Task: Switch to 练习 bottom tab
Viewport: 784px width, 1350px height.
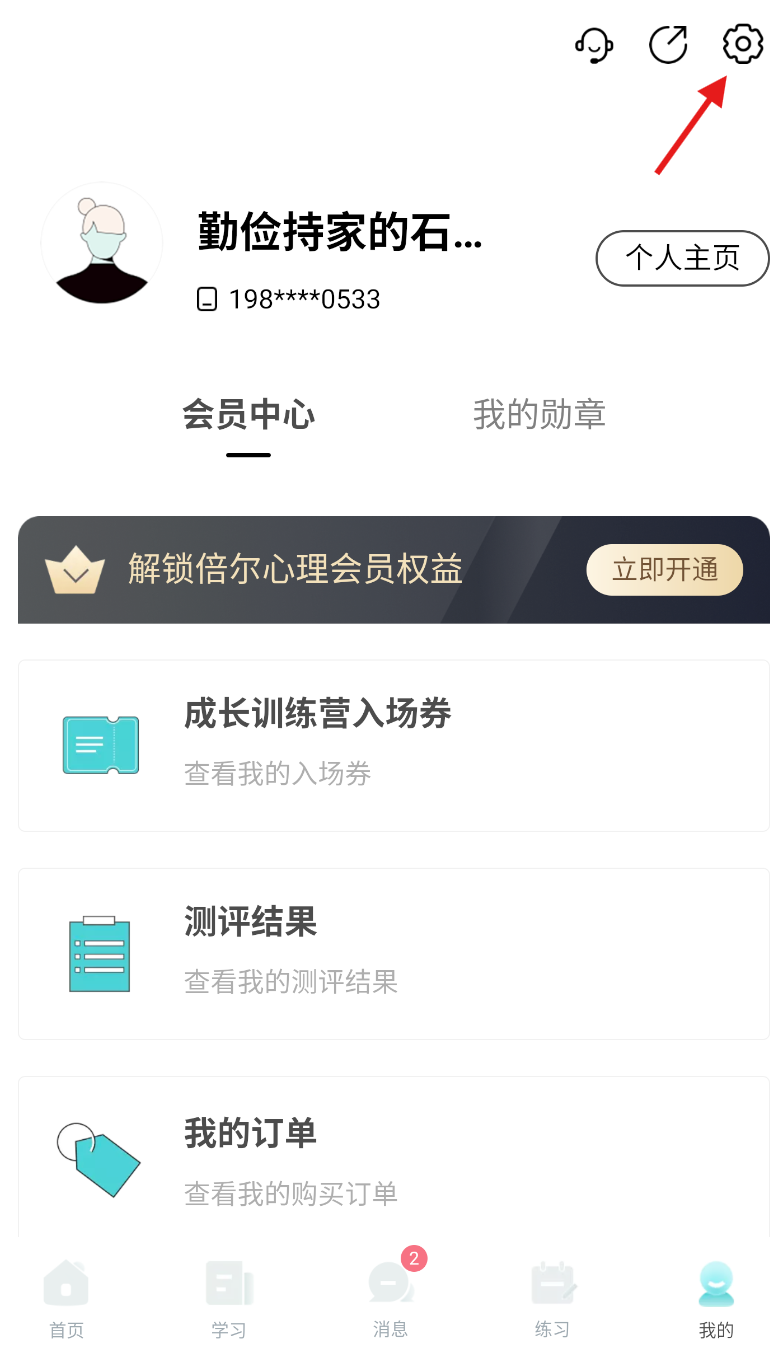Action: click(x=553, y=1299)
